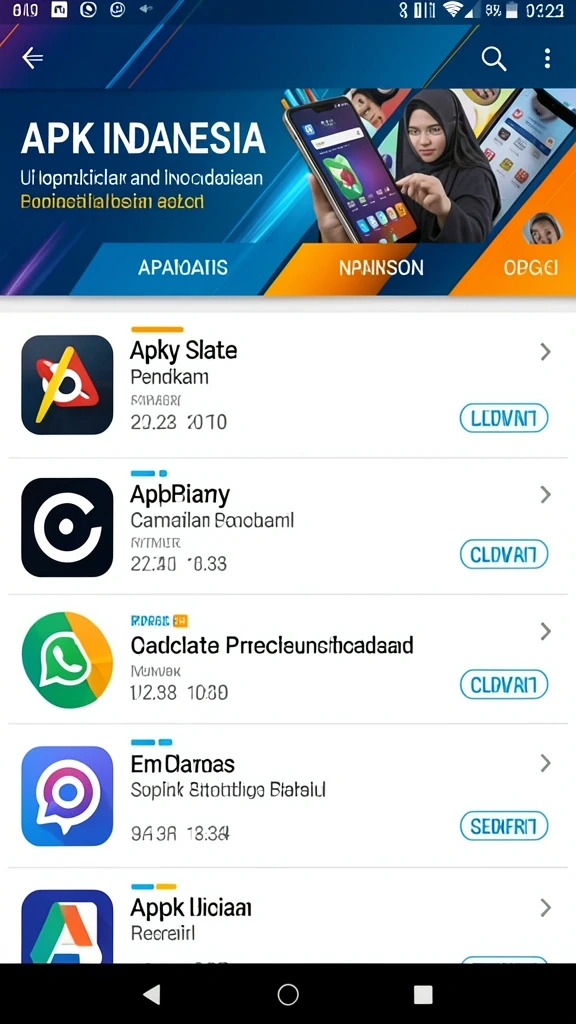The width and height of the screenshot is (576, 1024).
Task: Switch to the NPANSON tab
Action: click(381, 267)
